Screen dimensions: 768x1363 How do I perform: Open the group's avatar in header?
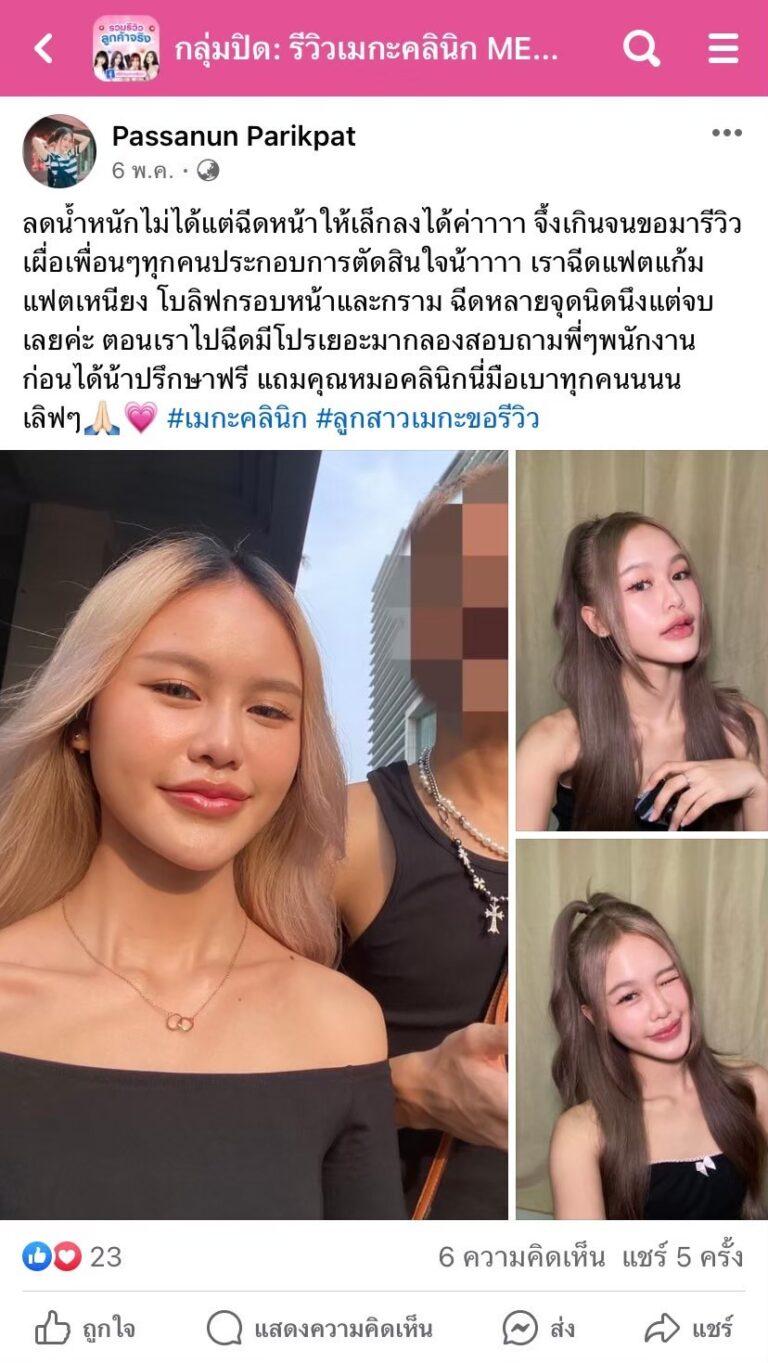point(126,48)
